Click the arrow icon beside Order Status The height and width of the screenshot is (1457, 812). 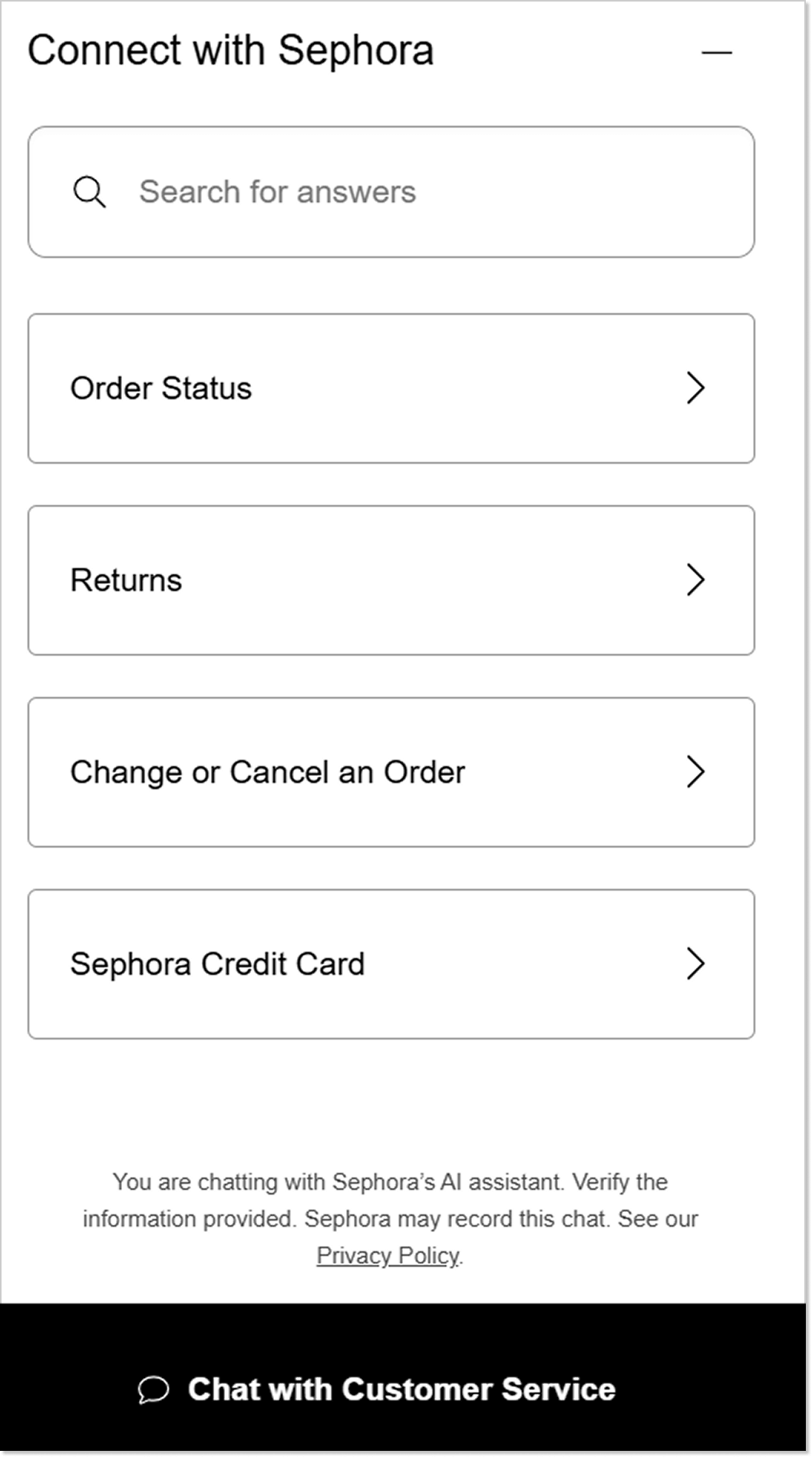[x=695, y=388]
